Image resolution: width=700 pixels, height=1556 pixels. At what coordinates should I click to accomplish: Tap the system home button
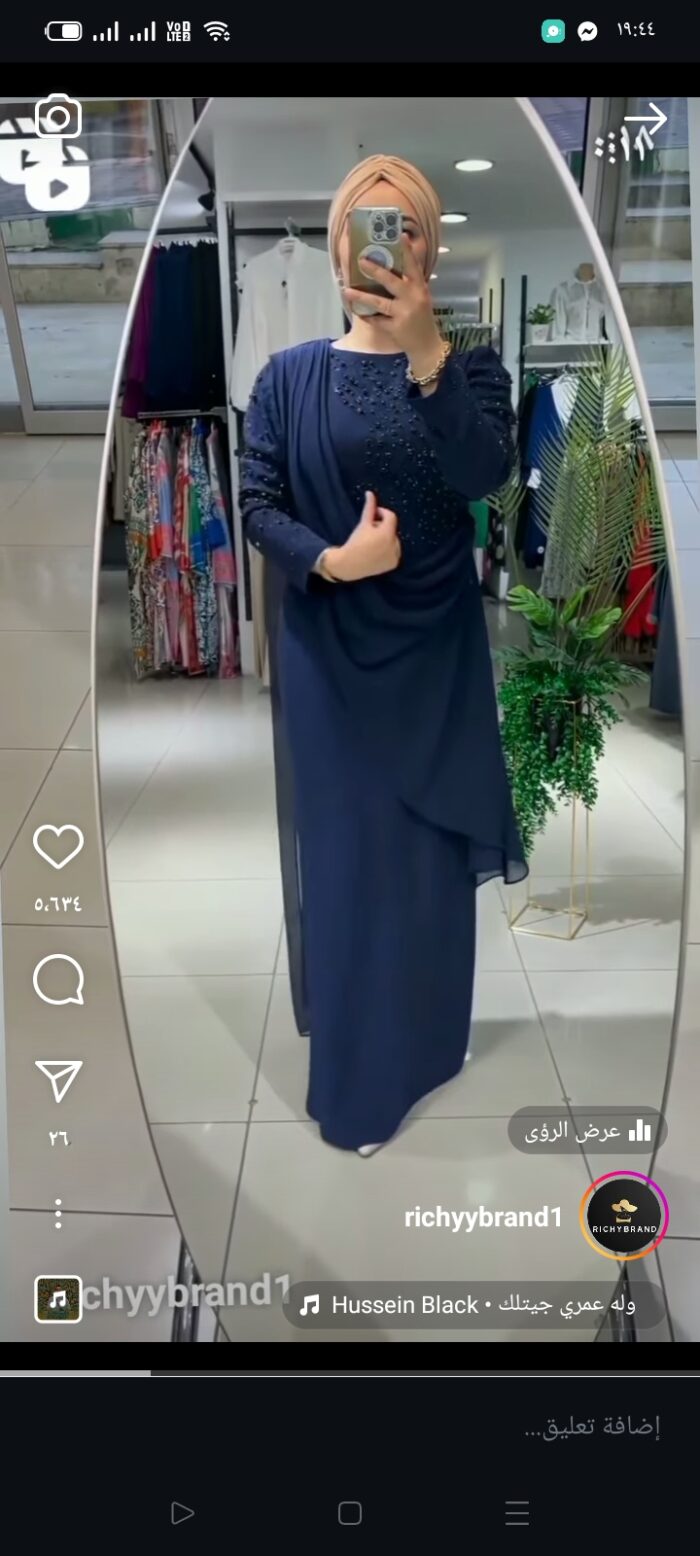click(349, 1513)
